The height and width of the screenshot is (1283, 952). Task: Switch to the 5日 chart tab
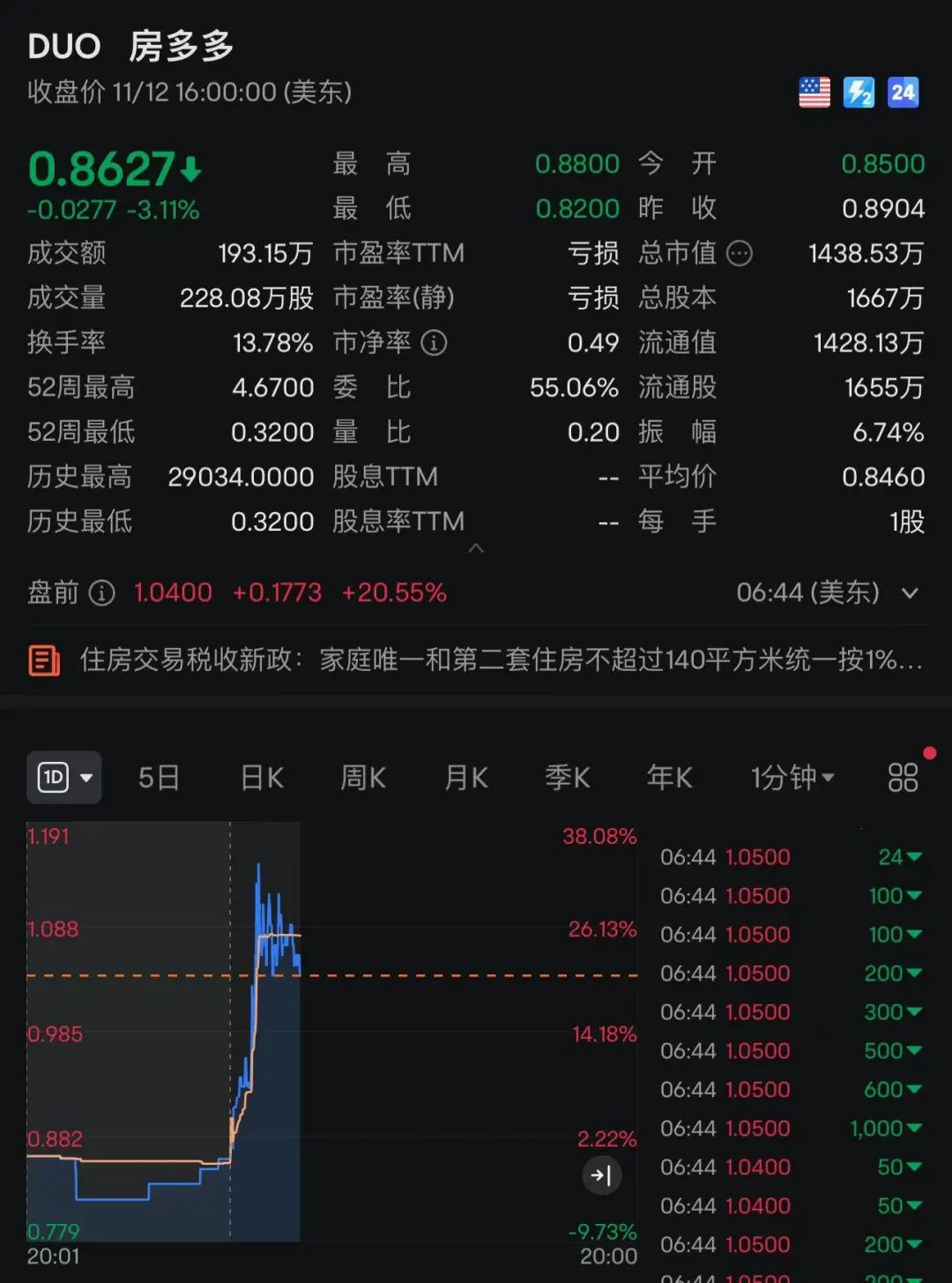159,778
